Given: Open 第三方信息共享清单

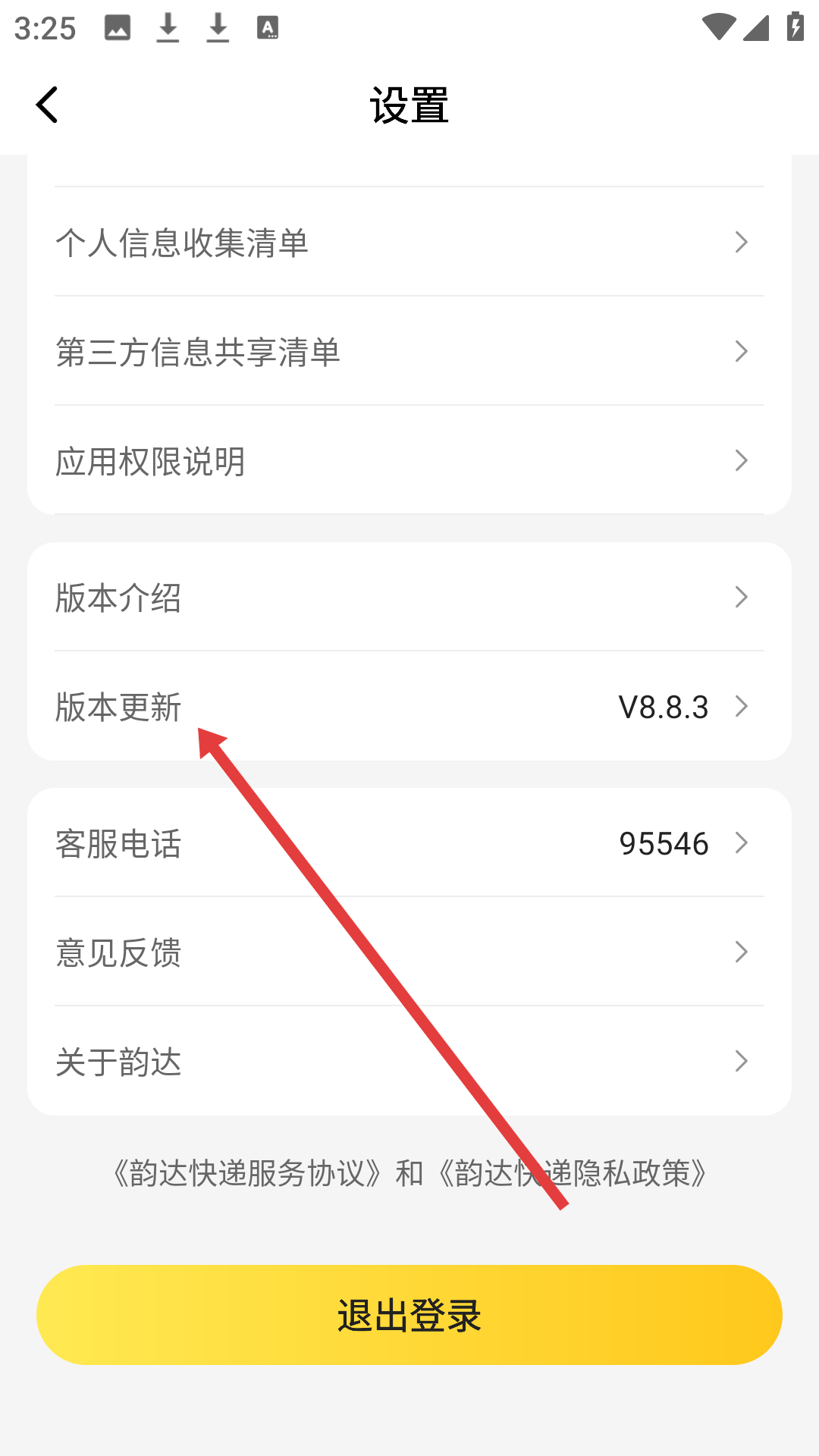Looking at the screenshot, I should (x=409, y=351).
